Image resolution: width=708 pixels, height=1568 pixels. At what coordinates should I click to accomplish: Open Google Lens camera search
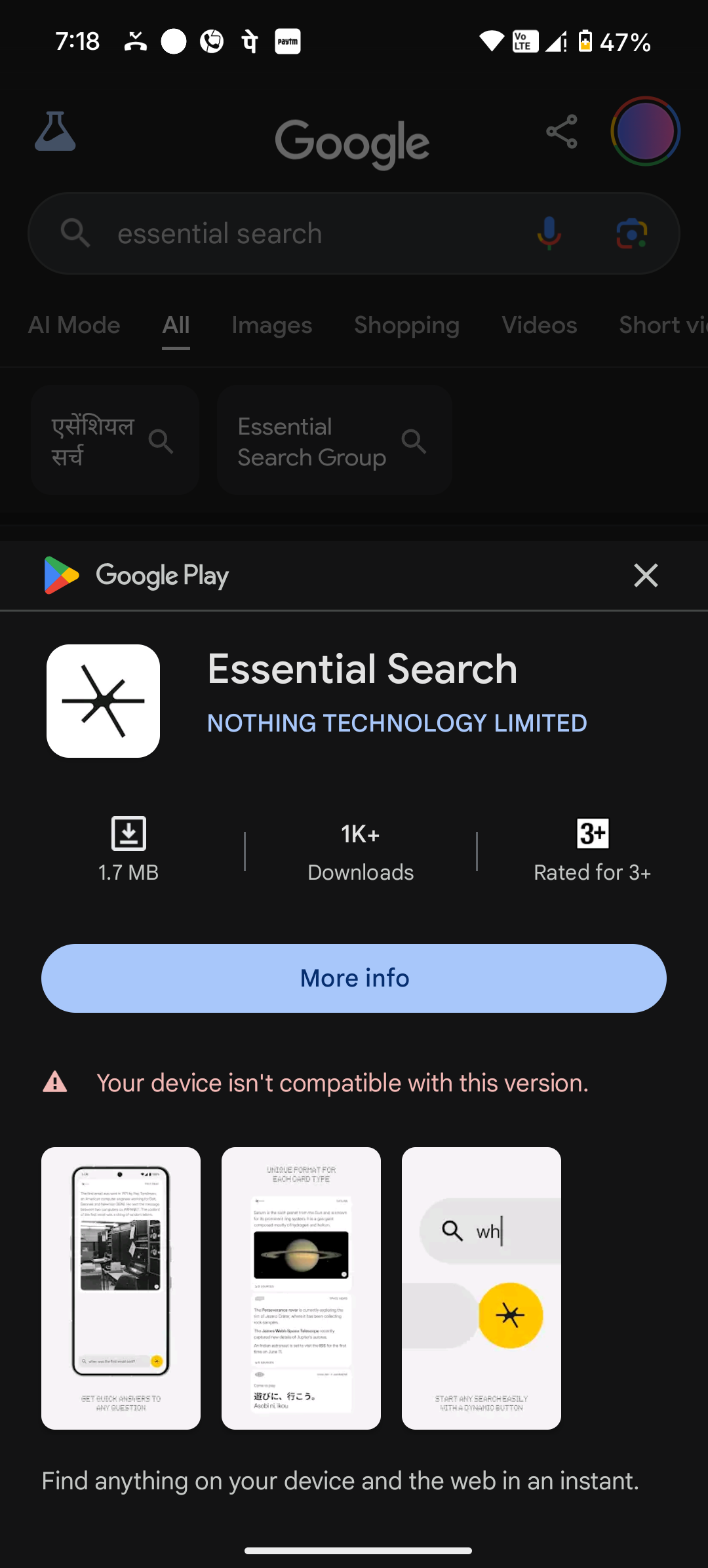point(632,233)
